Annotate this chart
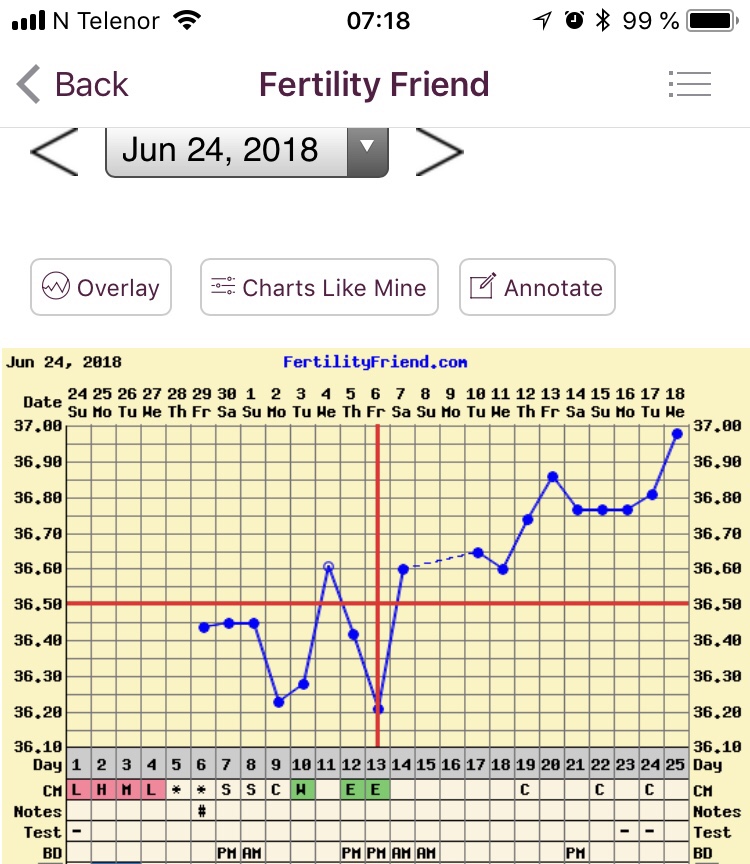Viewport: 750px width, 864px height. tap(537, 287)
